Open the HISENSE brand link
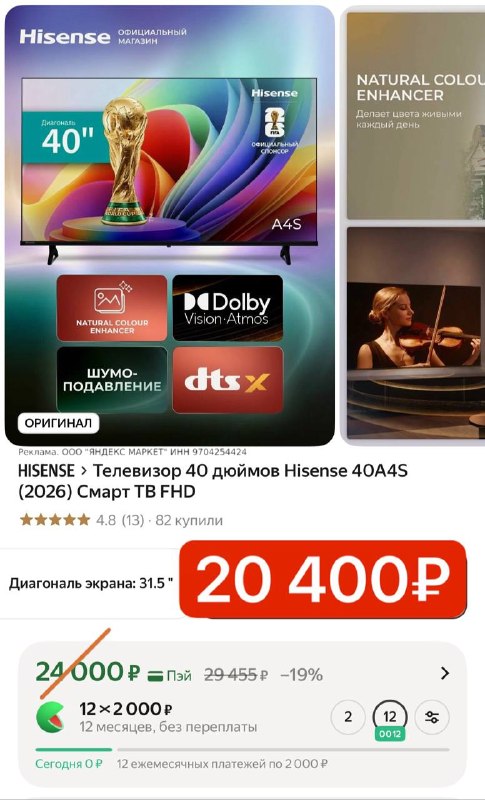This screenshot has height=800, width=485. pos(46,470)
